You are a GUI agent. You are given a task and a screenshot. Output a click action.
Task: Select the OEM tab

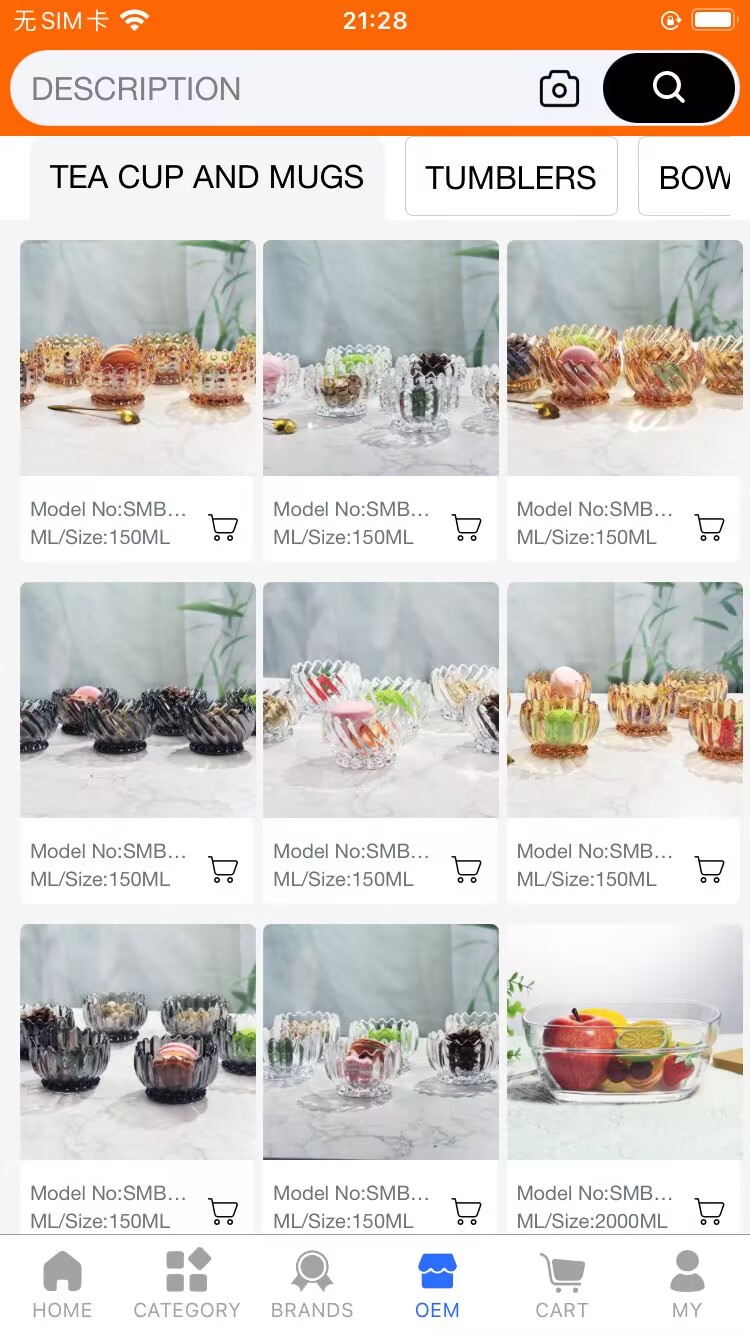coord(437,1285)
